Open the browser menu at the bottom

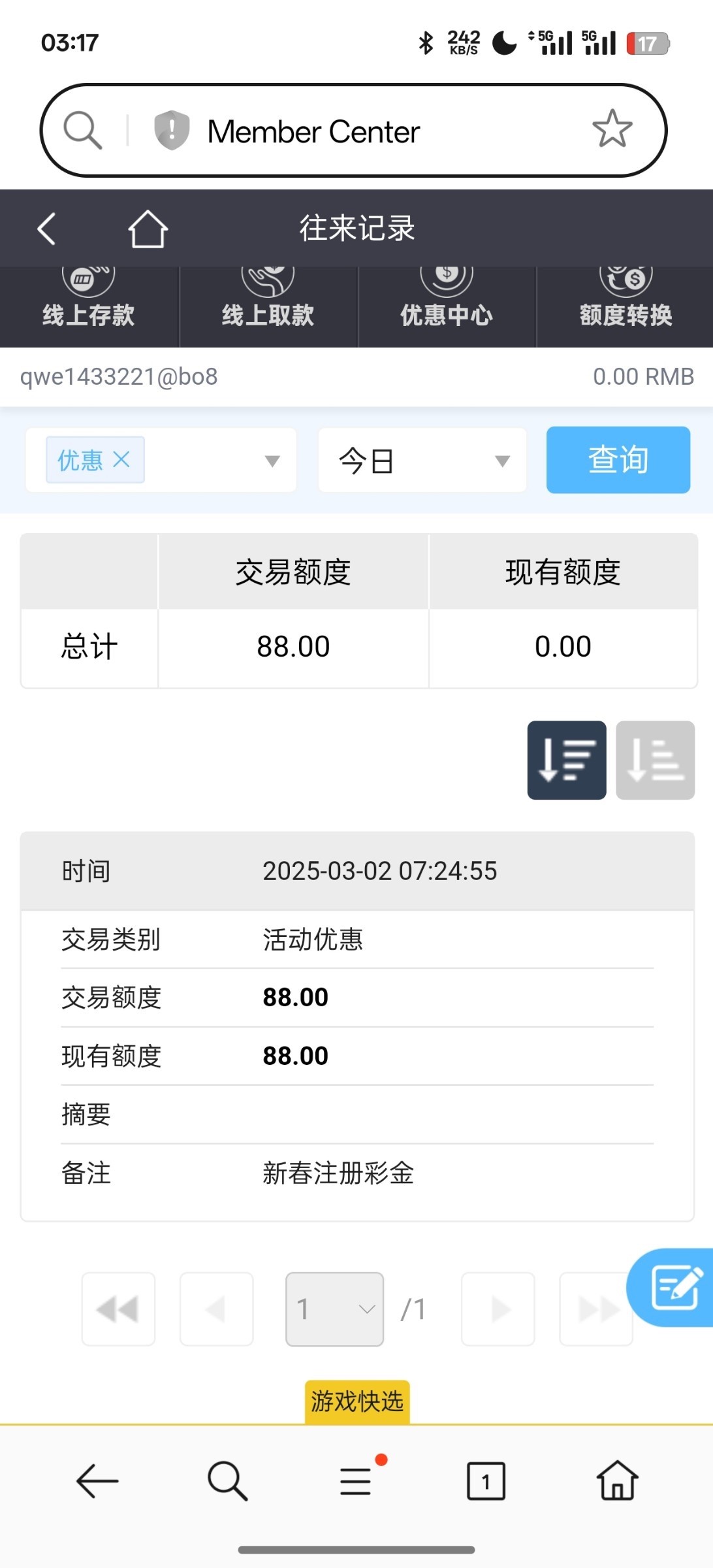pyautogui.click(x=356, y=1480)
